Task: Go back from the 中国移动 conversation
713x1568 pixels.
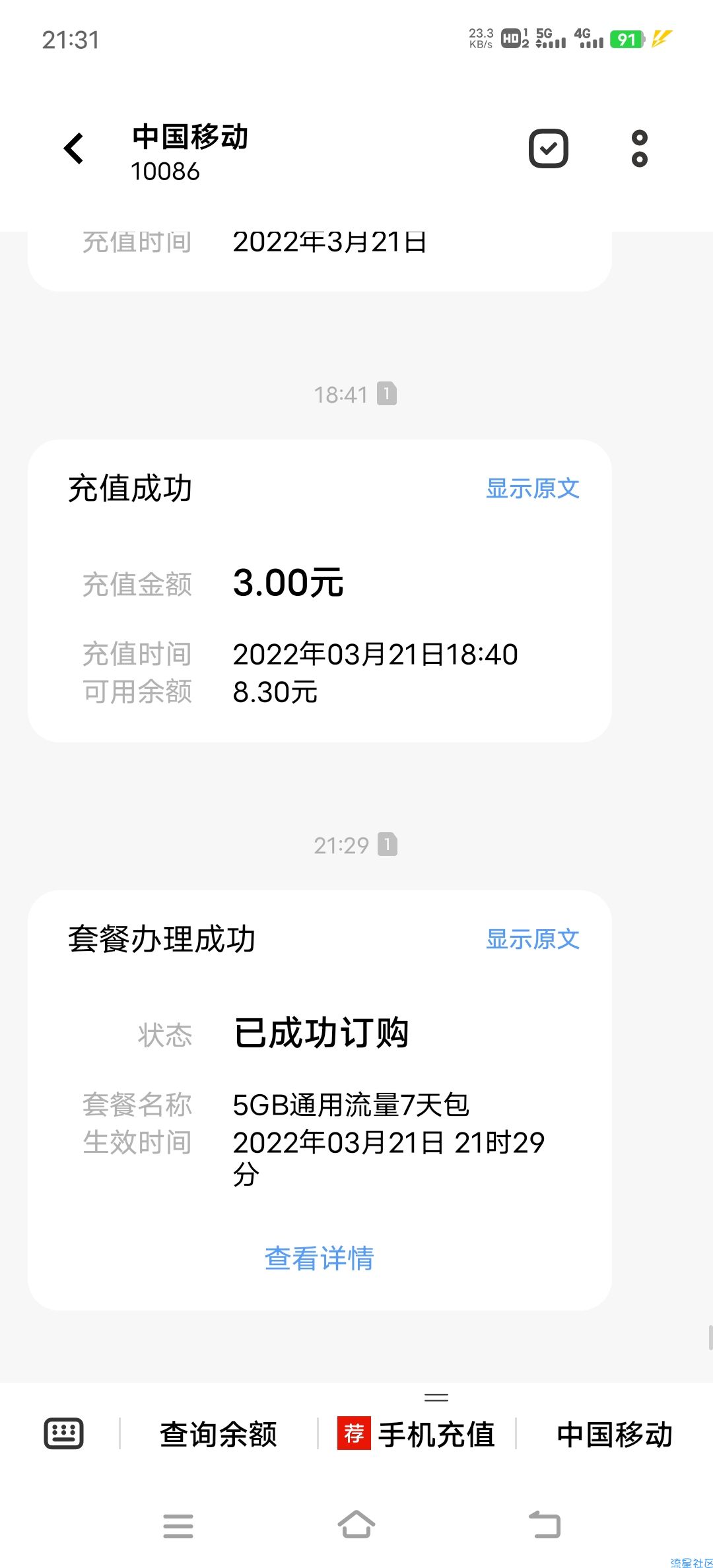Action: (x=74, y=148)
